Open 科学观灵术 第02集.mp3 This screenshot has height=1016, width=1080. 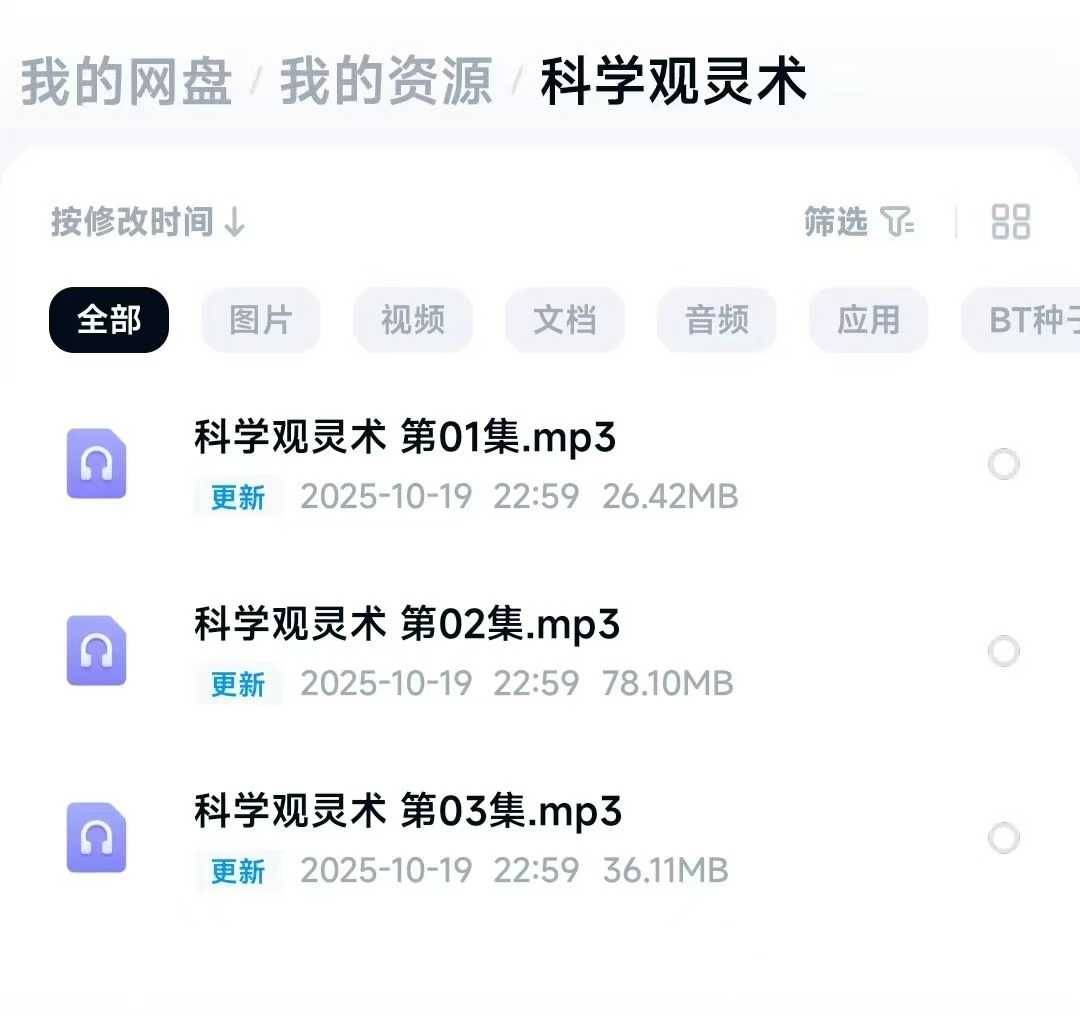coord(407,625)
